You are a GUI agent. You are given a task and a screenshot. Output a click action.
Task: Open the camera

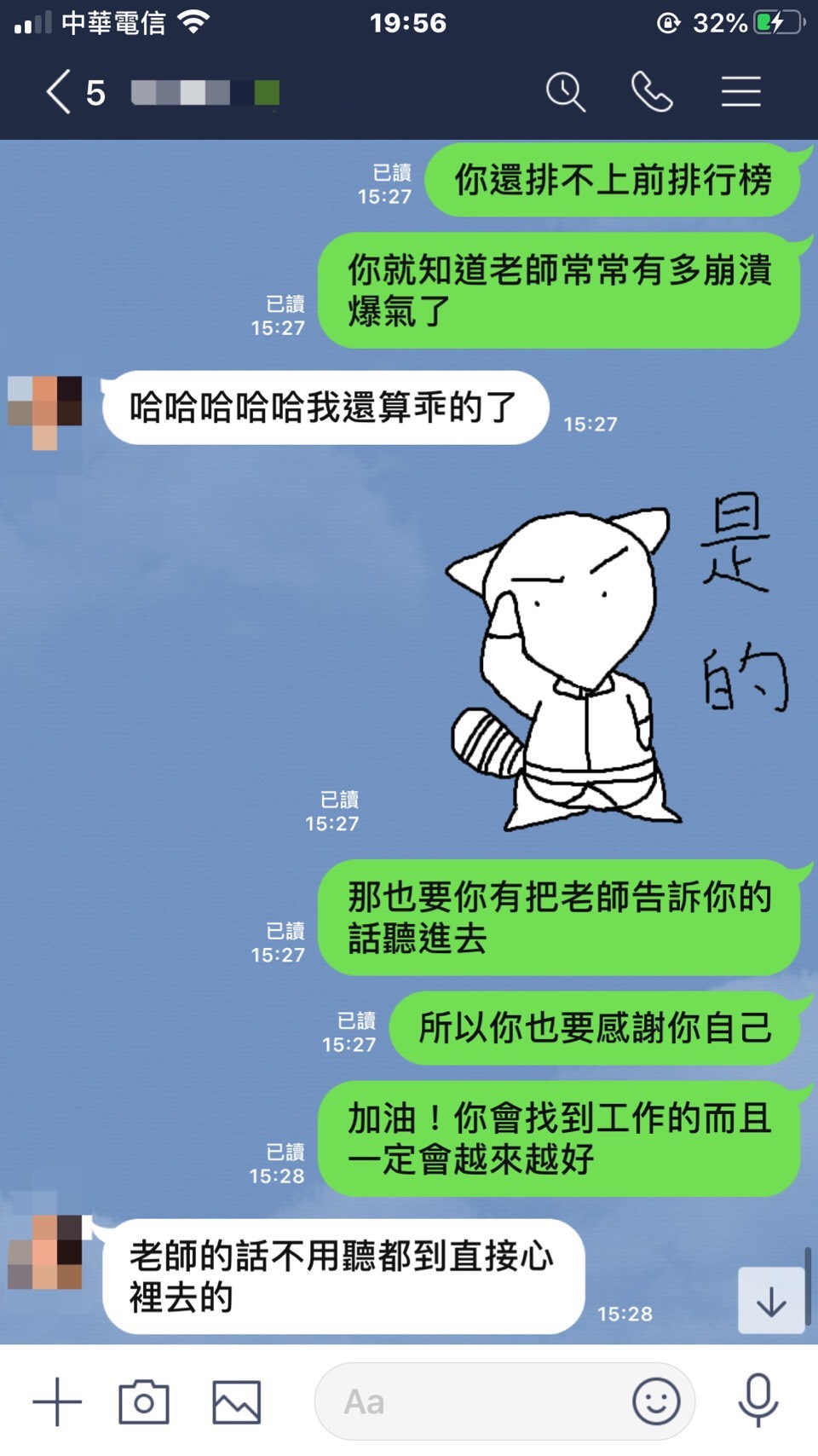click(x=144, y=1401)
